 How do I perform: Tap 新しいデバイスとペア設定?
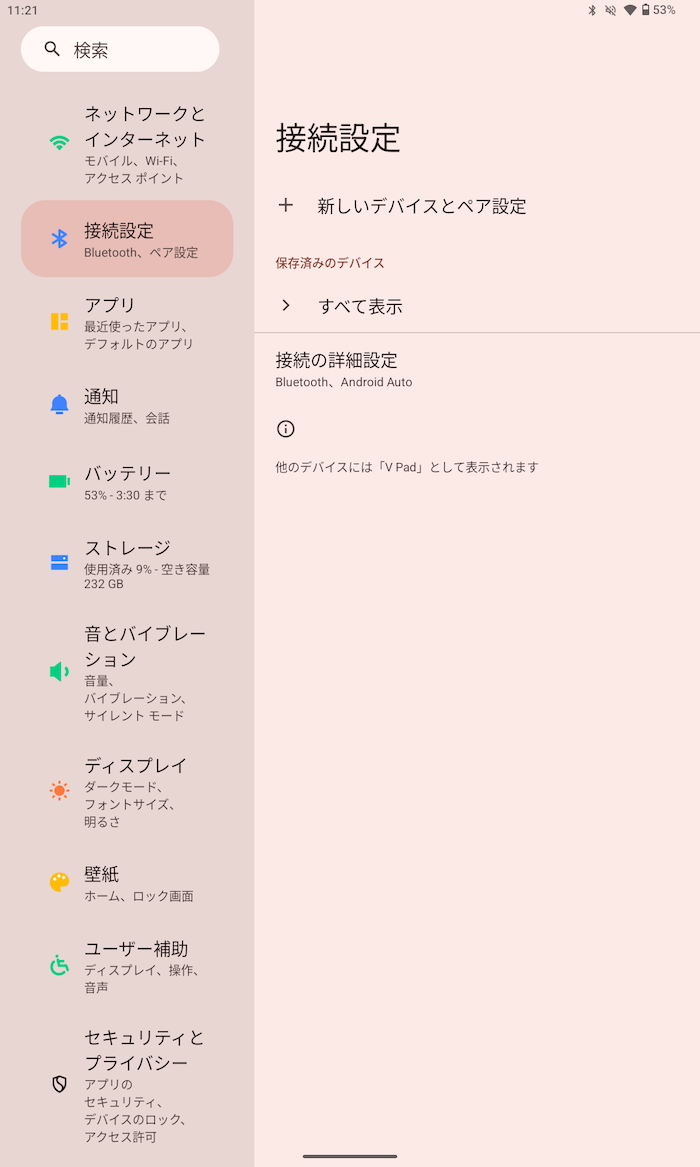coord(477,205)
